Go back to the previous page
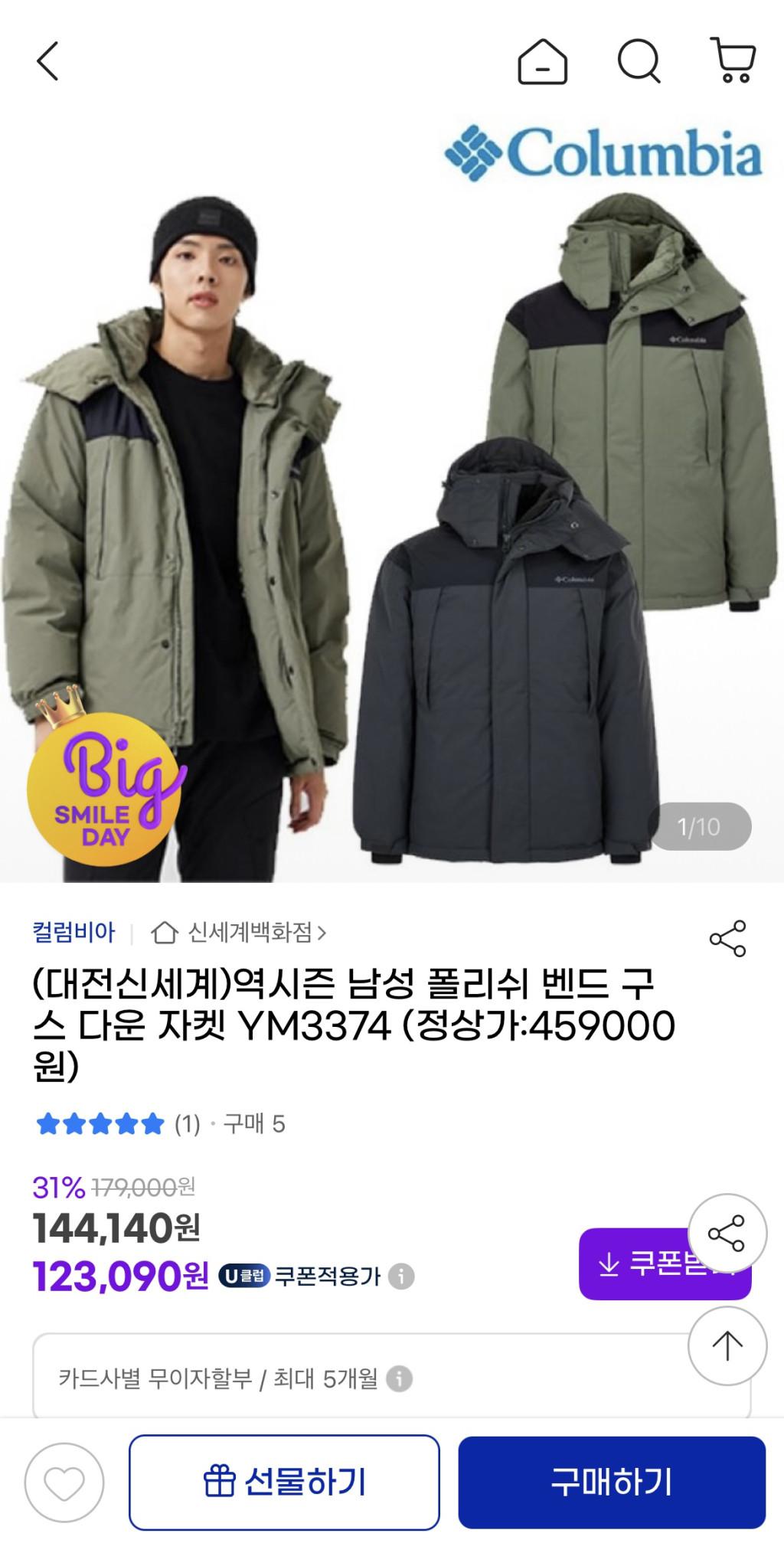The width and height of the screenshot is (784, 1543). [x=47, y=61]
